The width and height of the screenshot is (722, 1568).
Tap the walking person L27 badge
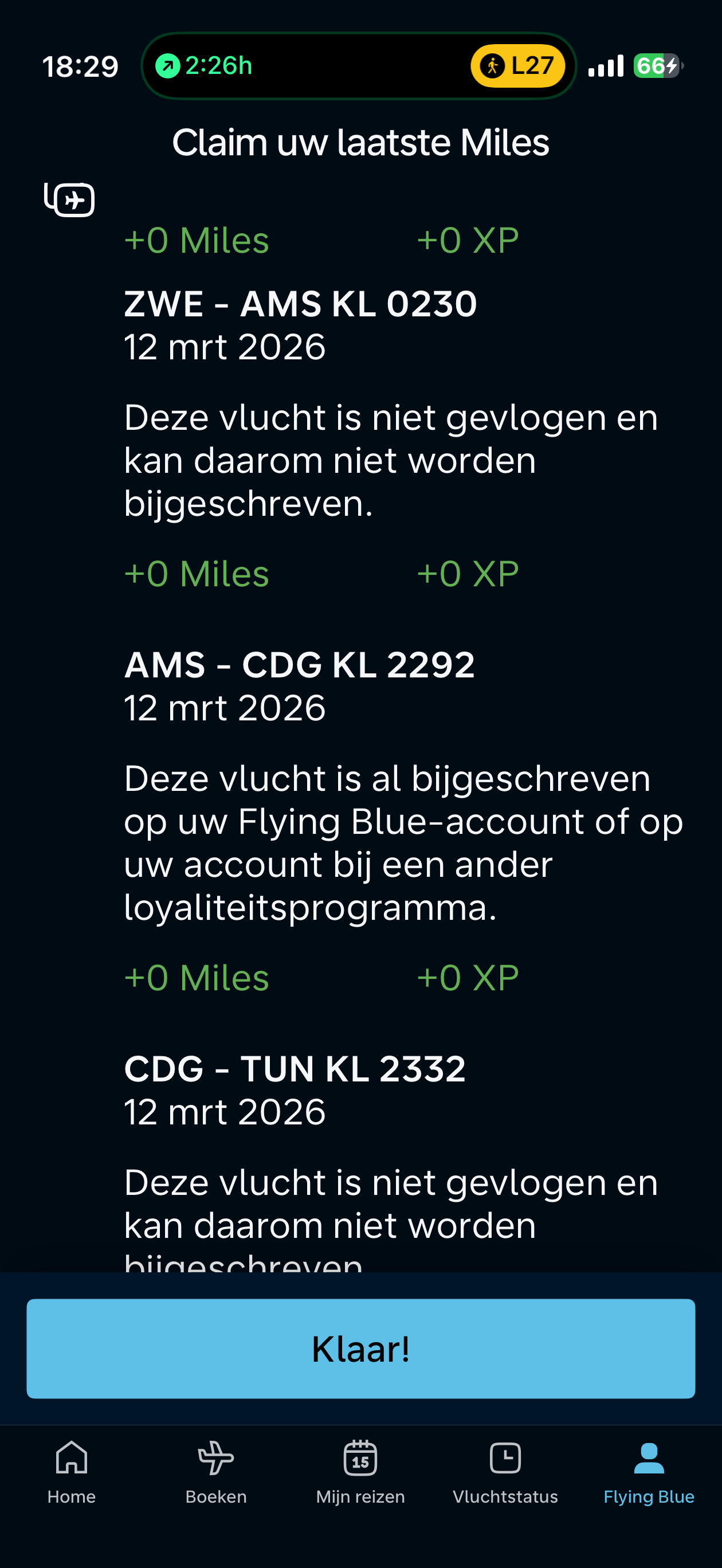tap(517, 66)
